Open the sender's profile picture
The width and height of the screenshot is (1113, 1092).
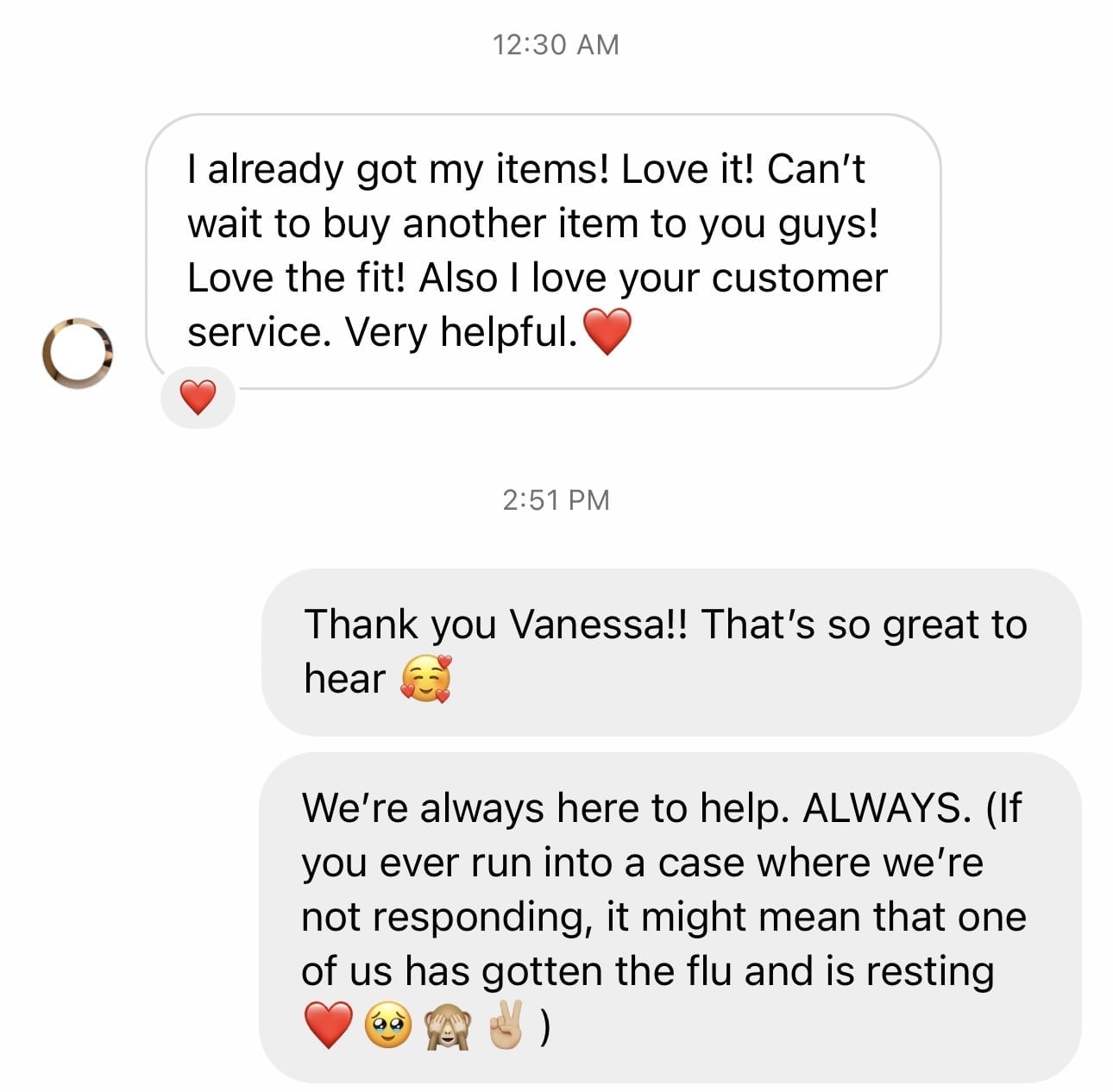point(77,354)
